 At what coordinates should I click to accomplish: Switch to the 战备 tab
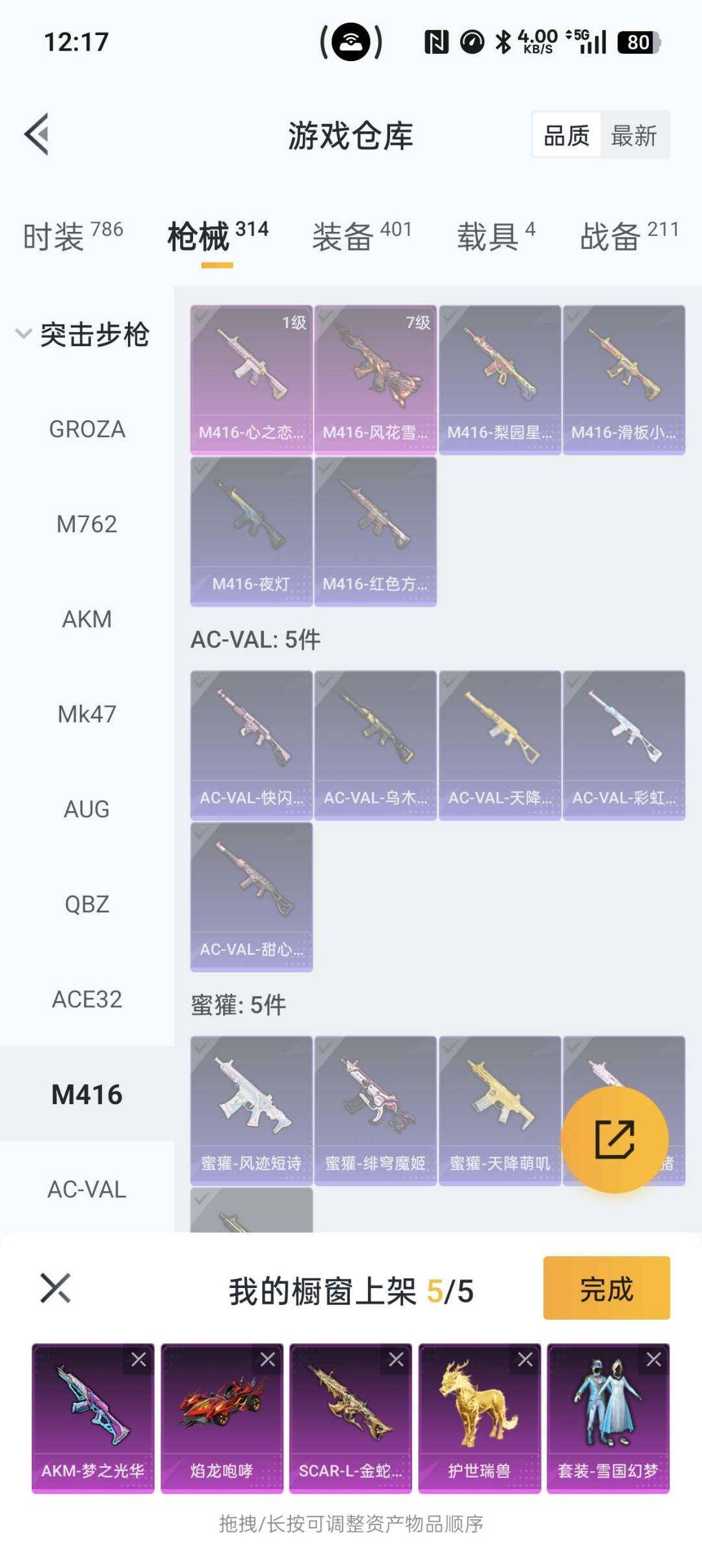click(x=628, y=236)
